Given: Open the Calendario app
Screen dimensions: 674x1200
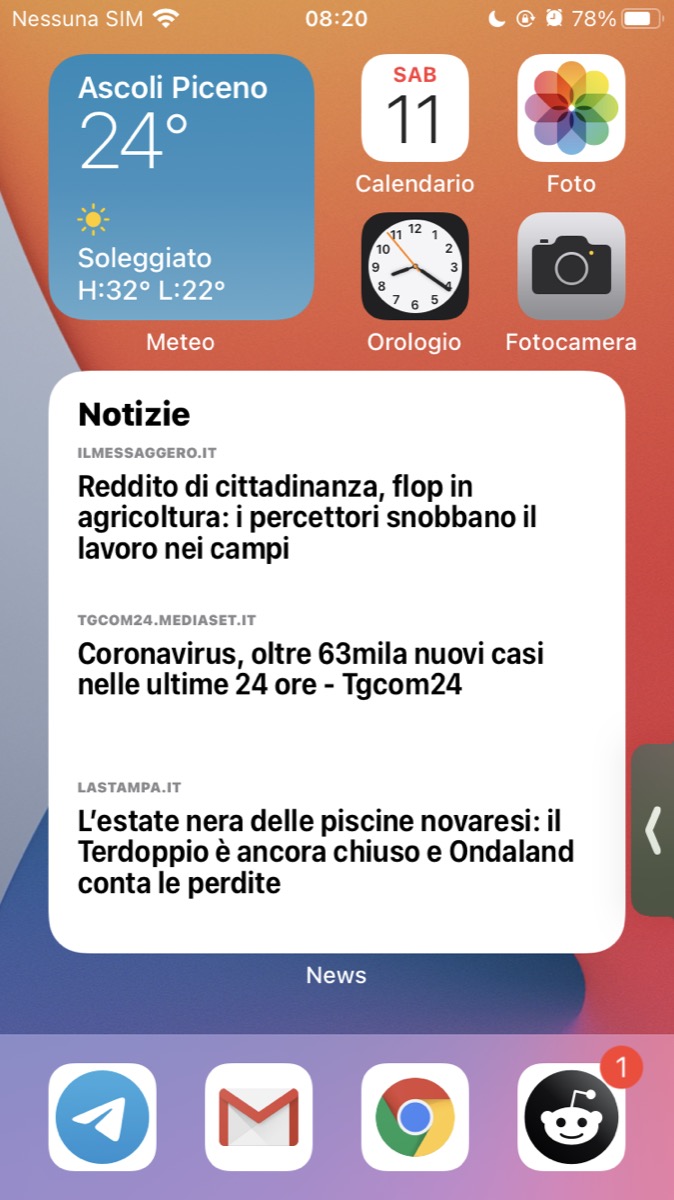Looking at the screenshot, I should click(x=415, y=108).
